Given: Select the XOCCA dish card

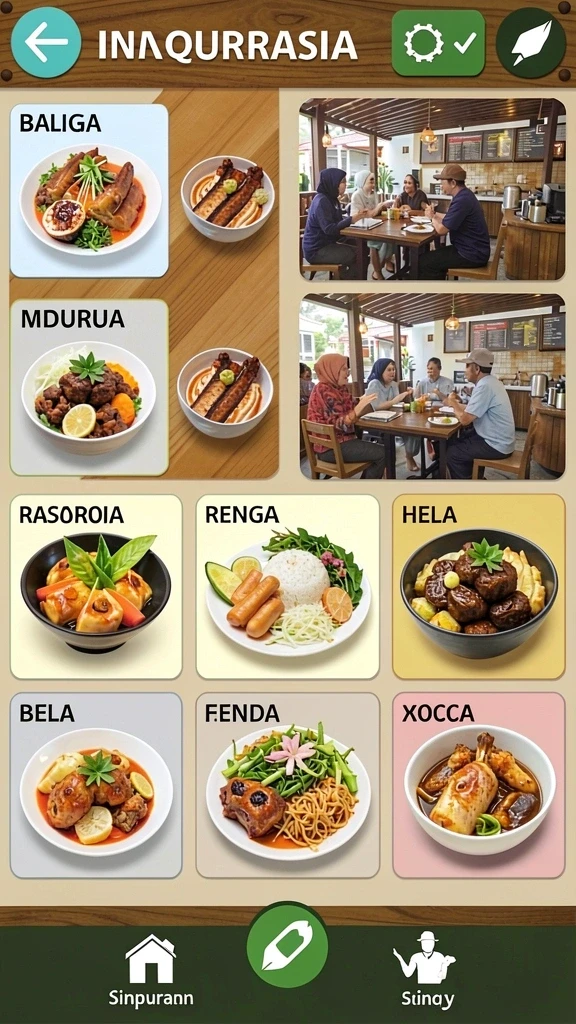Looking at the screenshot, I should click(479, 785).
